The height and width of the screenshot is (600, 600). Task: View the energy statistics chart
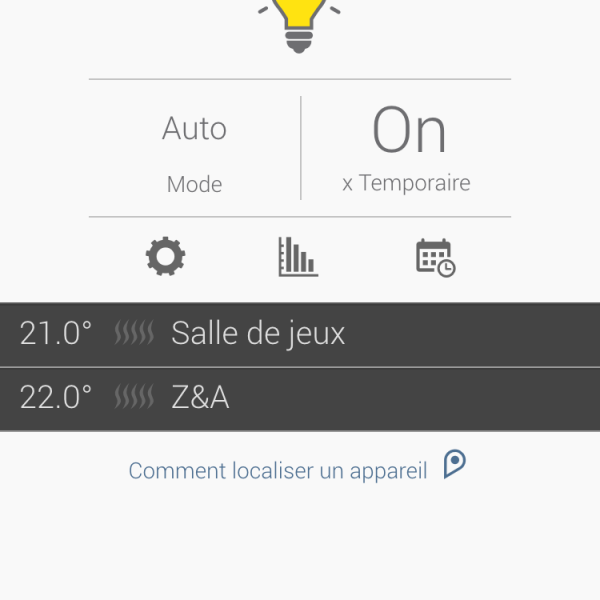point(298,257)
